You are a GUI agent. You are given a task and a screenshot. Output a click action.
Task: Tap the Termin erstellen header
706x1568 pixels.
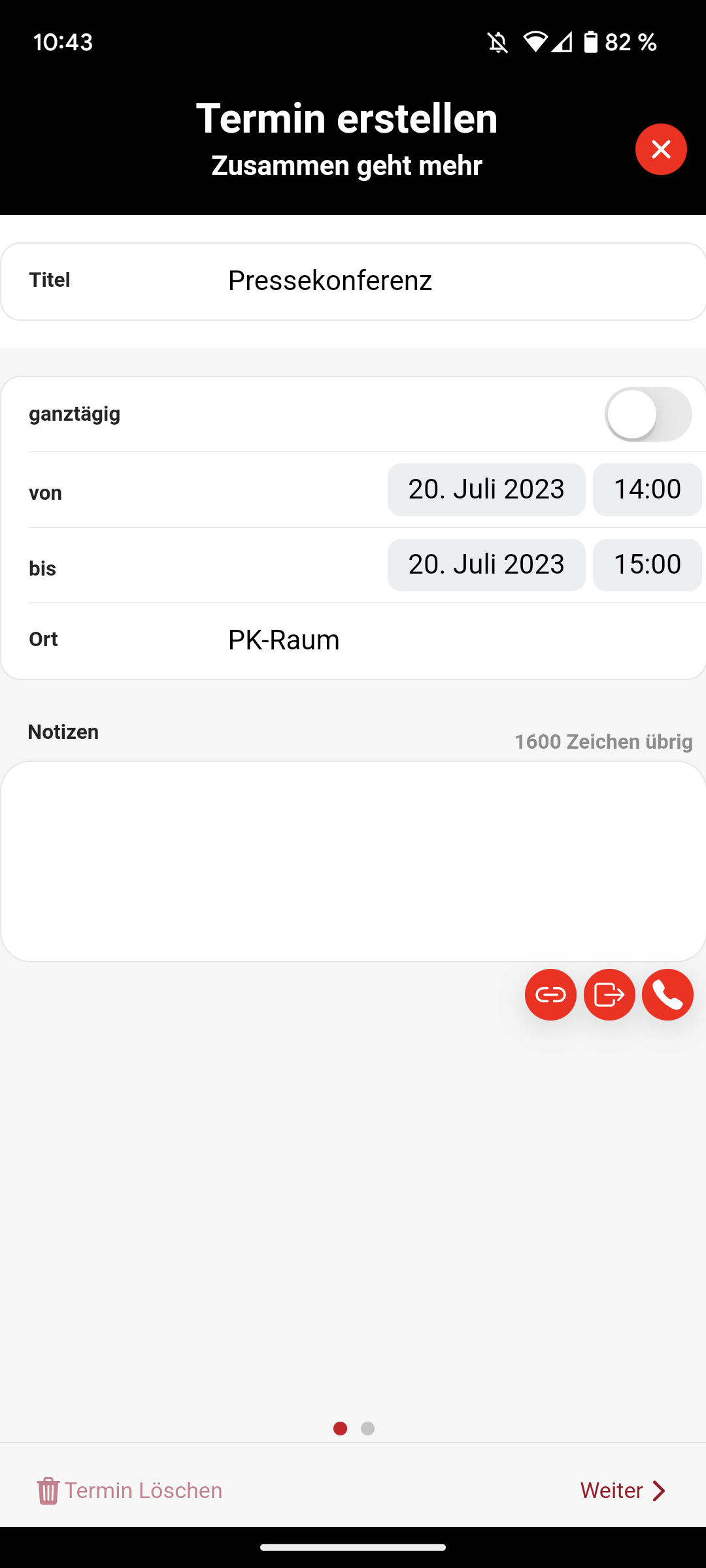346,118
